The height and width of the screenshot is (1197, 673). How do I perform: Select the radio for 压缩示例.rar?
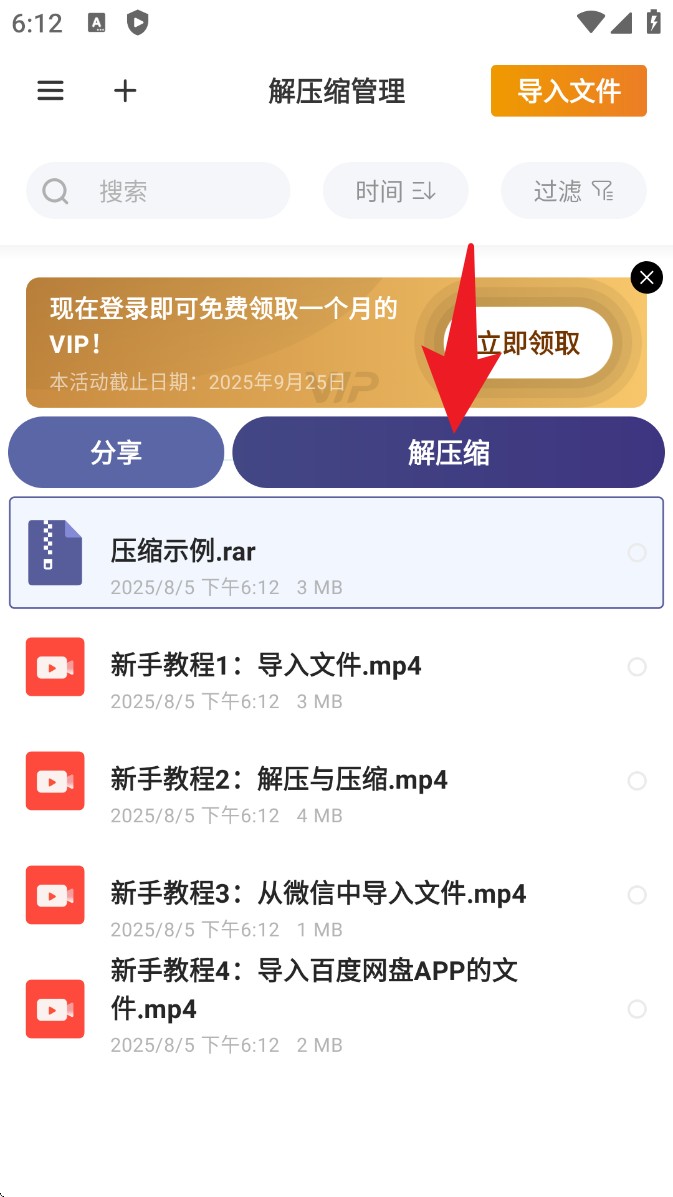pyautogui.click(x=637, y=553)
